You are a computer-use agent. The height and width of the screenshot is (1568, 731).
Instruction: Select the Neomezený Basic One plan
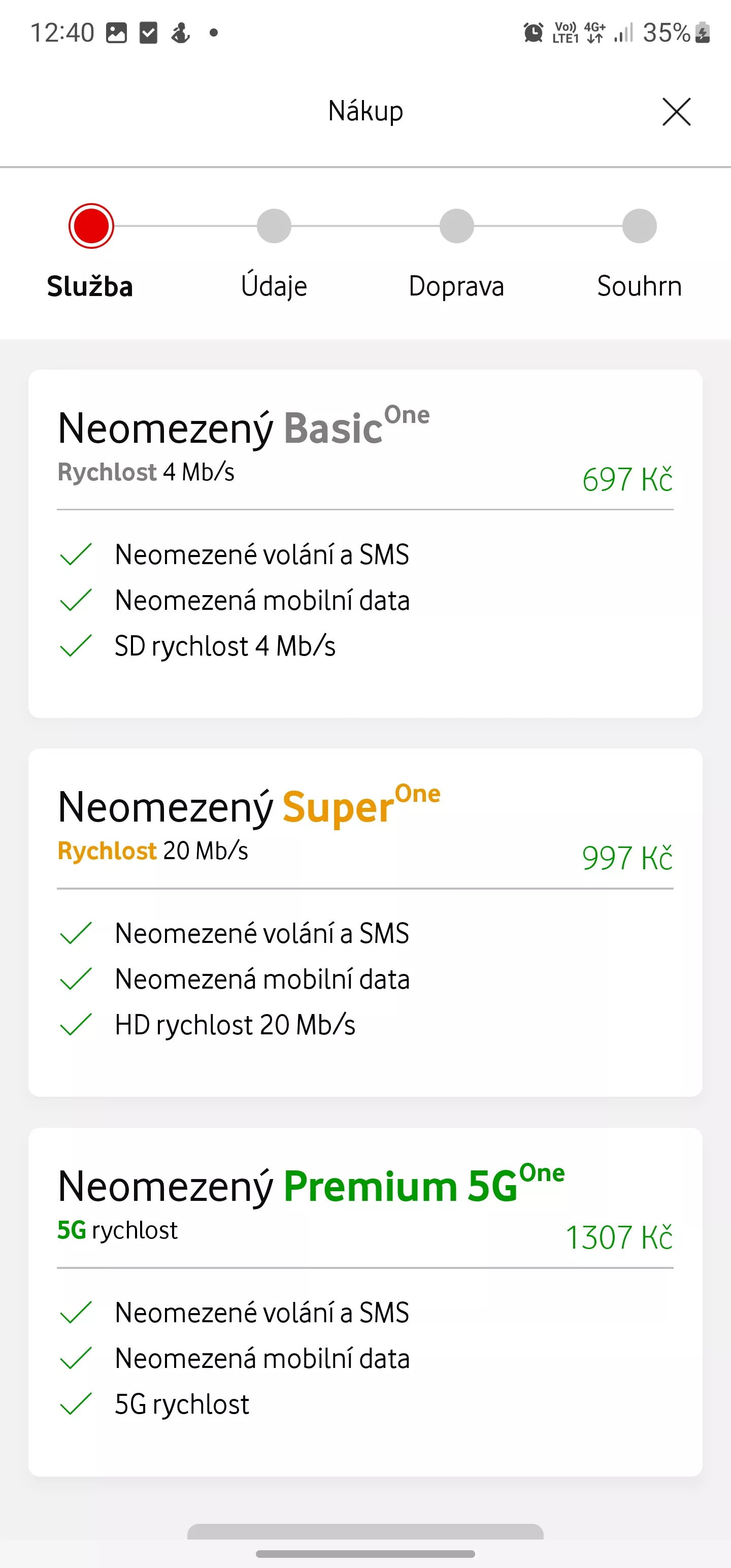pos(365,543)
